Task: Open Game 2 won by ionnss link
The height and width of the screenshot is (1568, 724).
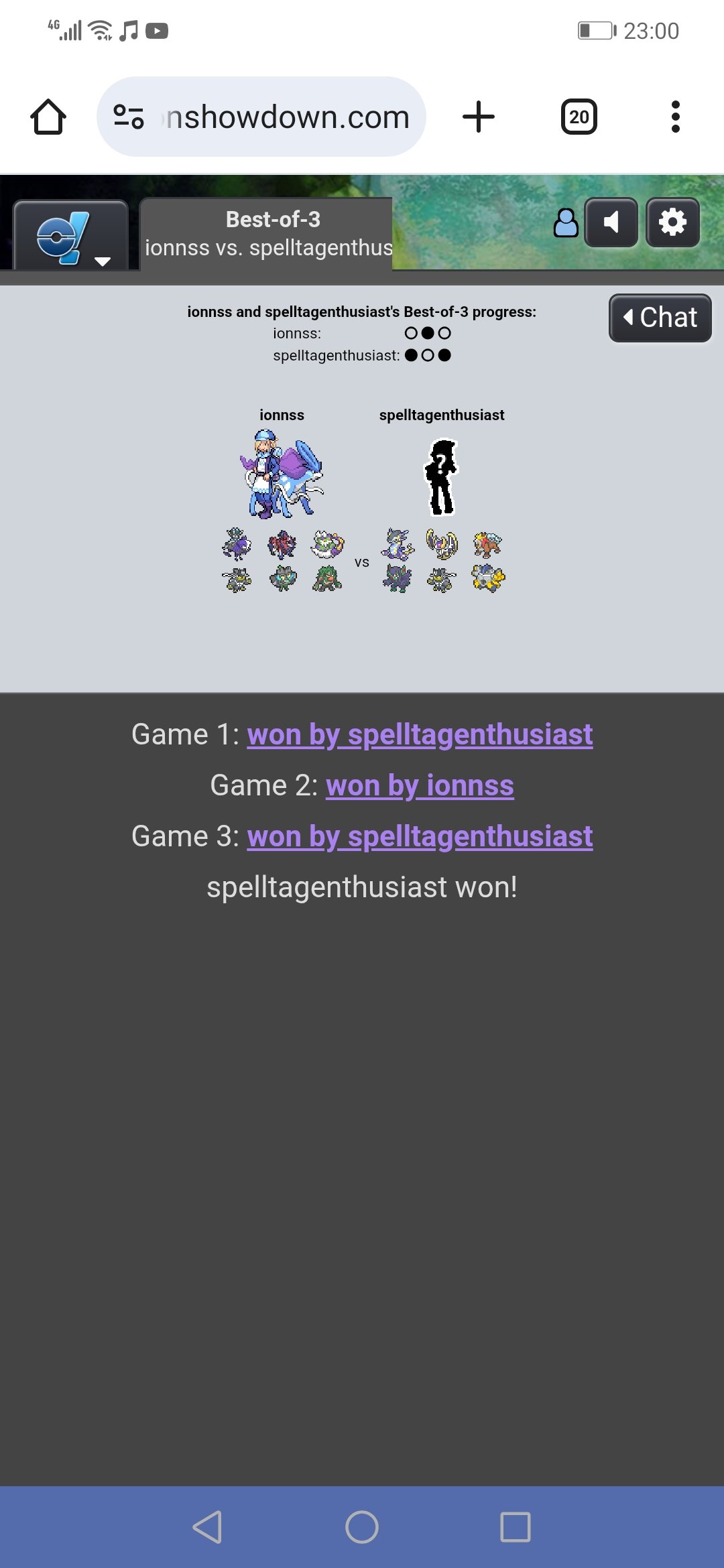Action: [420, 785]
